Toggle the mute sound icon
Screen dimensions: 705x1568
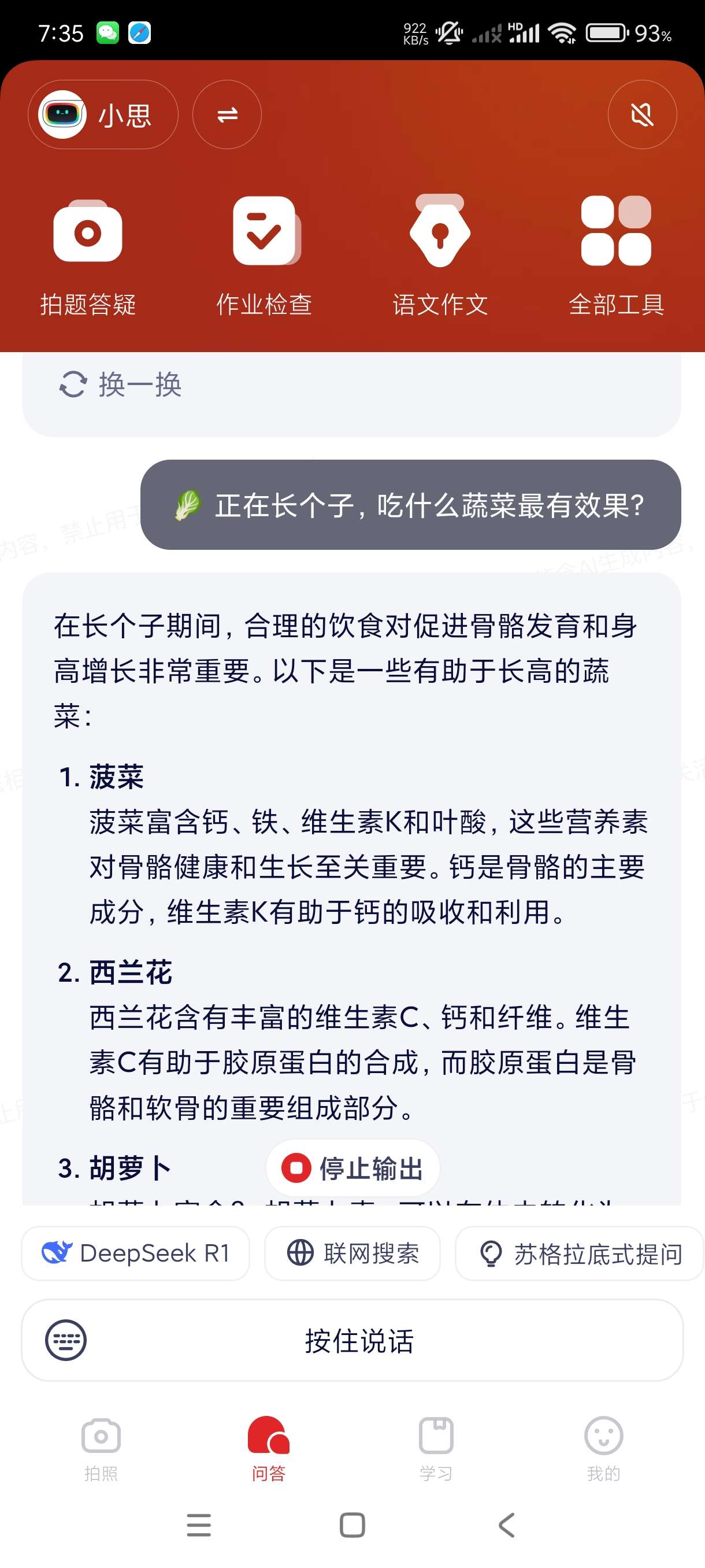point(642,114)
